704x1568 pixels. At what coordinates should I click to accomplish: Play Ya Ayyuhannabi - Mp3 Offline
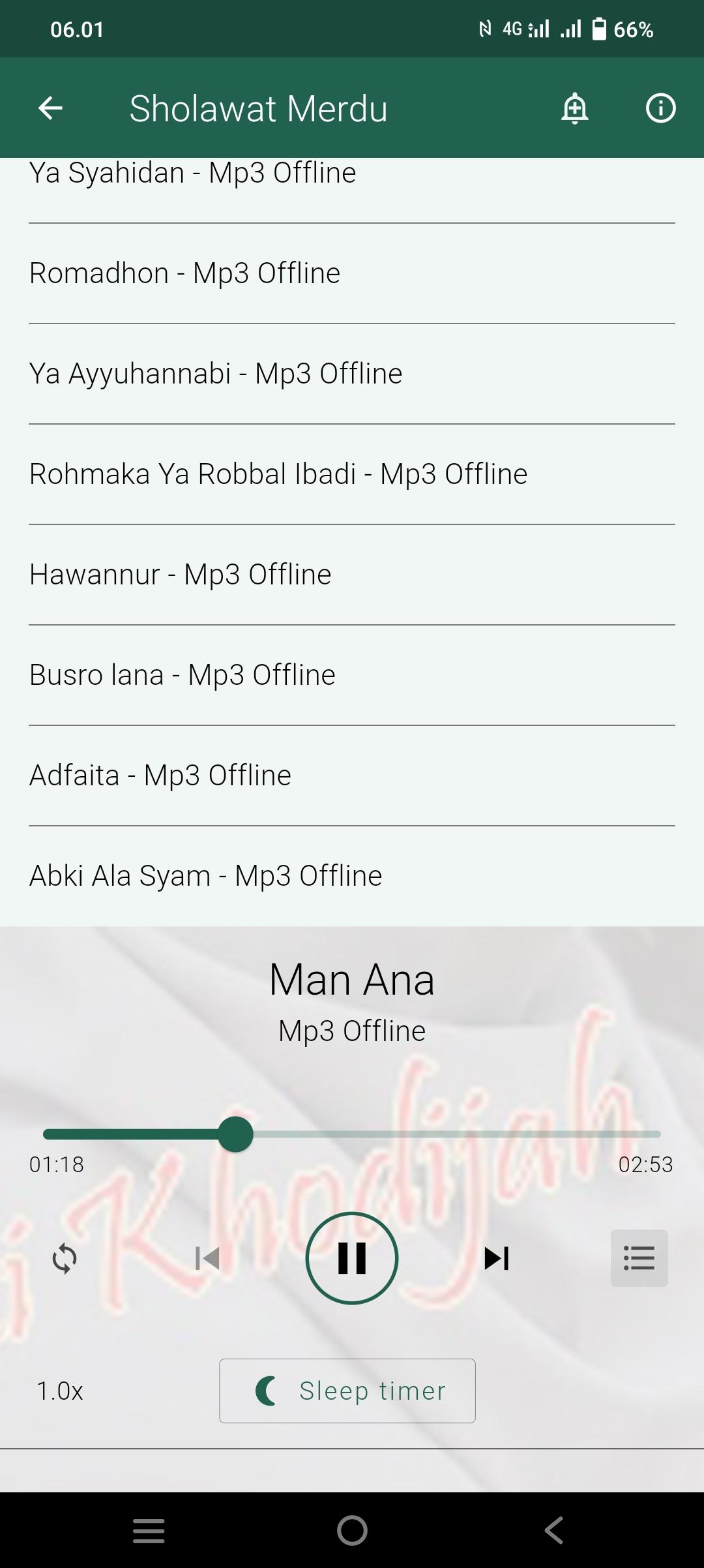click(x=352, y=374)
